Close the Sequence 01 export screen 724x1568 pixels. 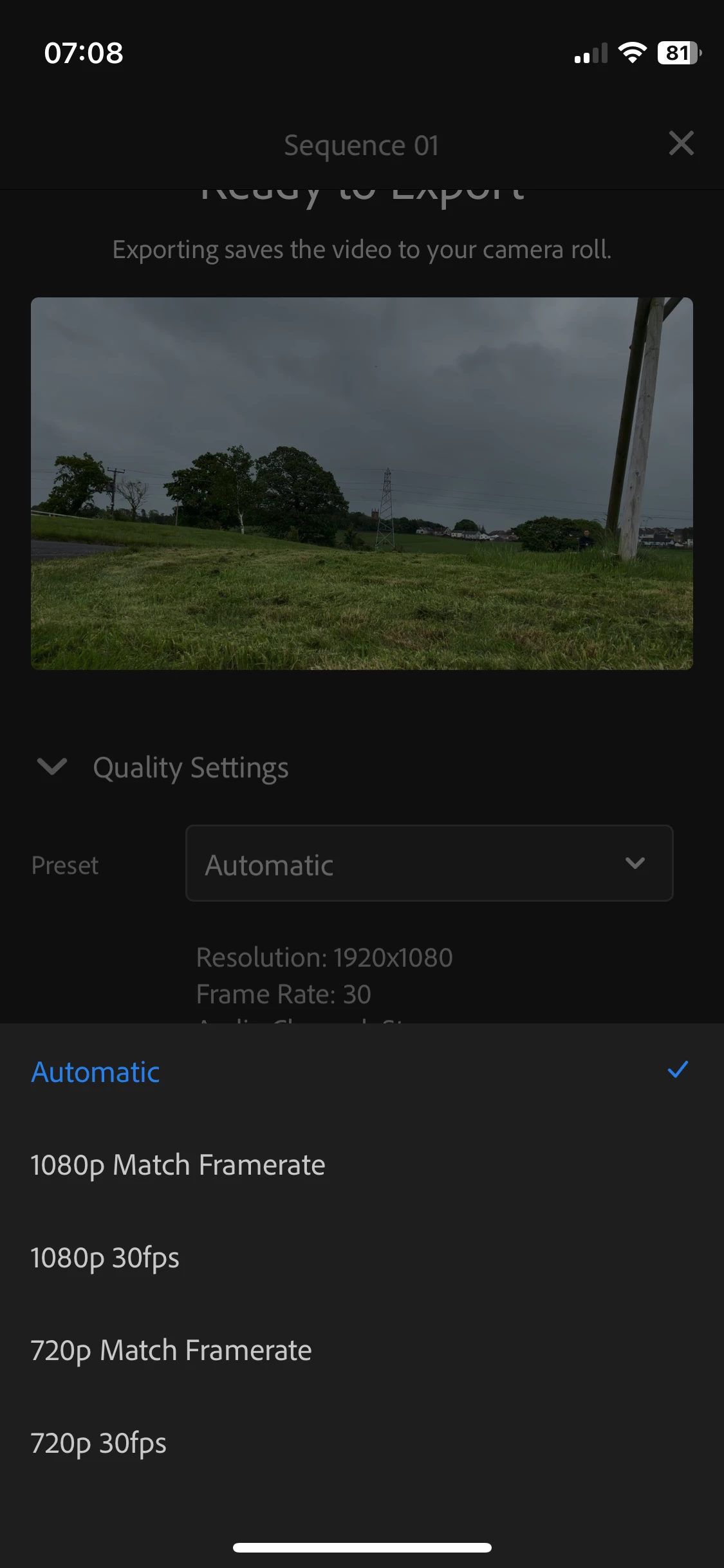[681, 143]
